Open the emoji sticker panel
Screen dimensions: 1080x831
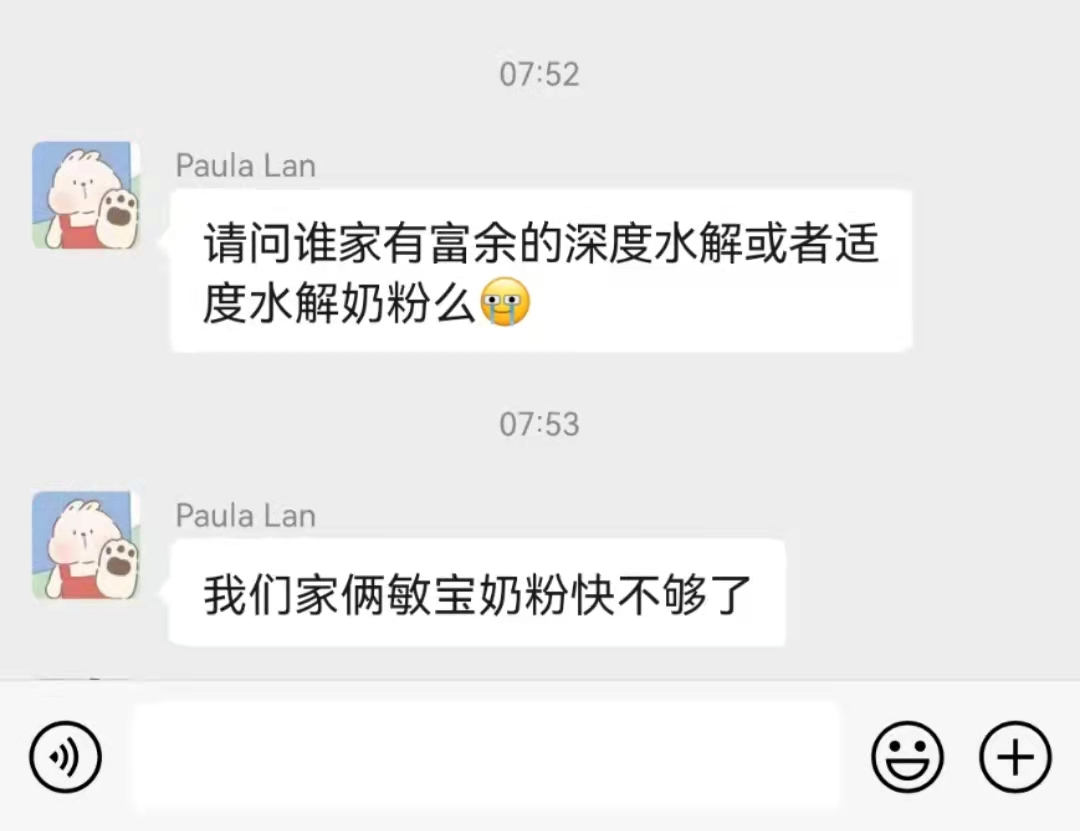907,757
